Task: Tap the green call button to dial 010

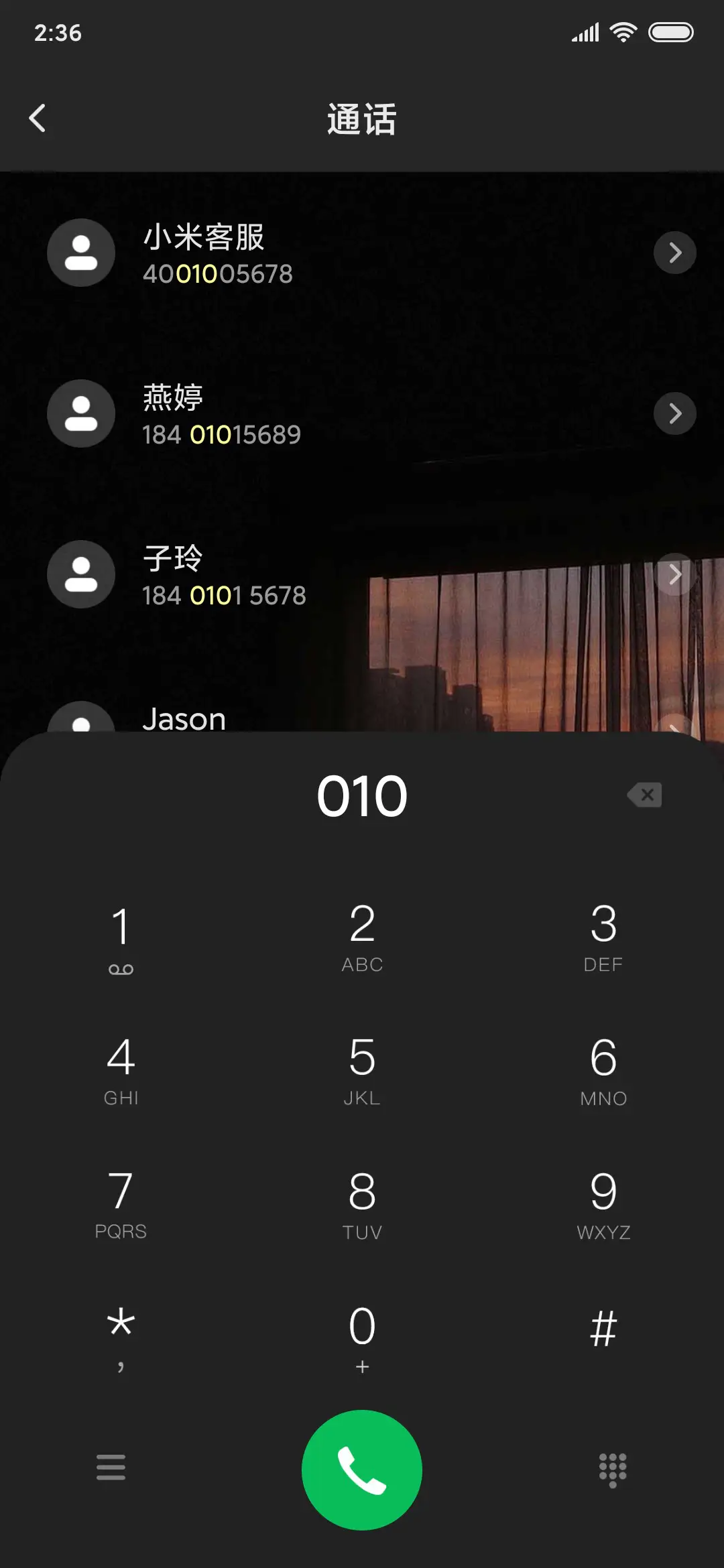Action: point(361,1469)
